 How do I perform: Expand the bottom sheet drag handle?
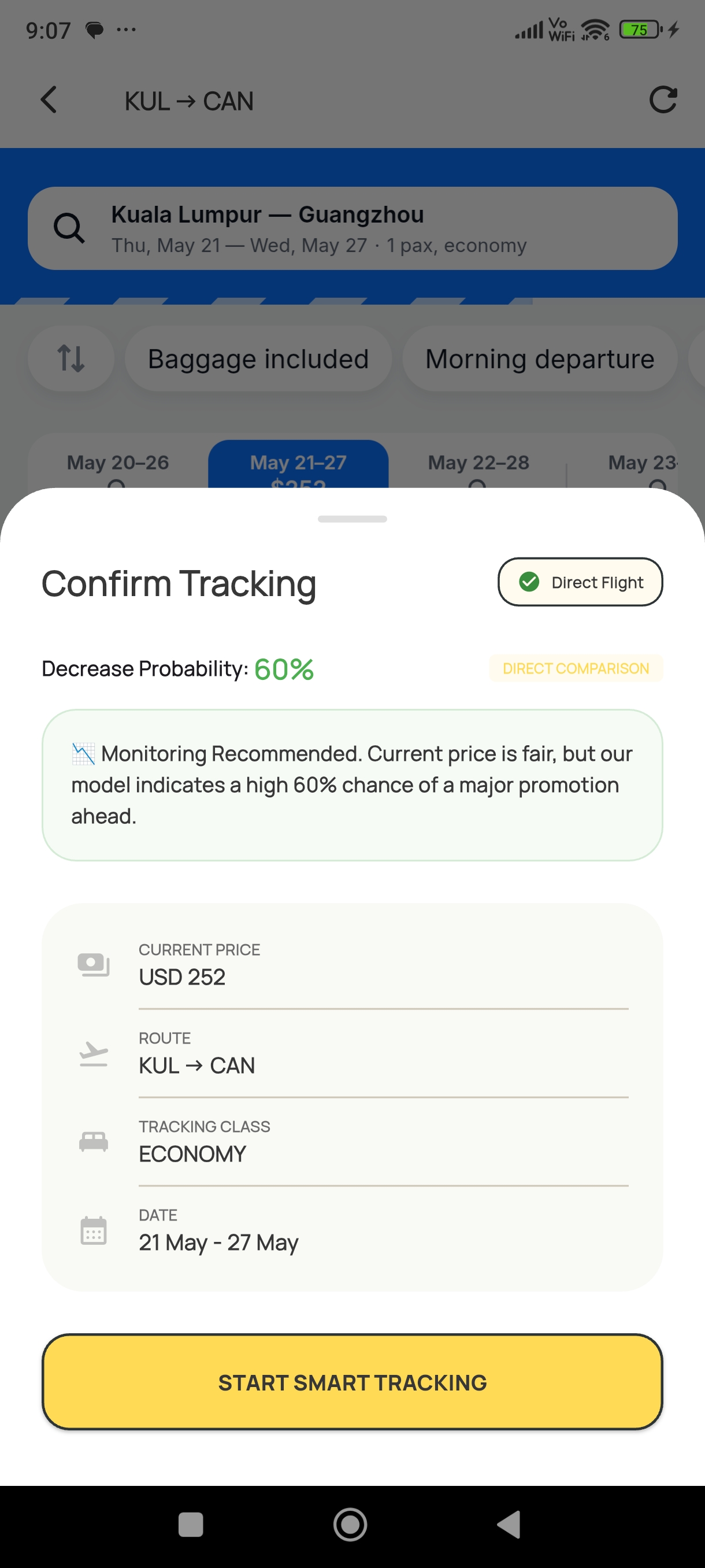point(351,519)
